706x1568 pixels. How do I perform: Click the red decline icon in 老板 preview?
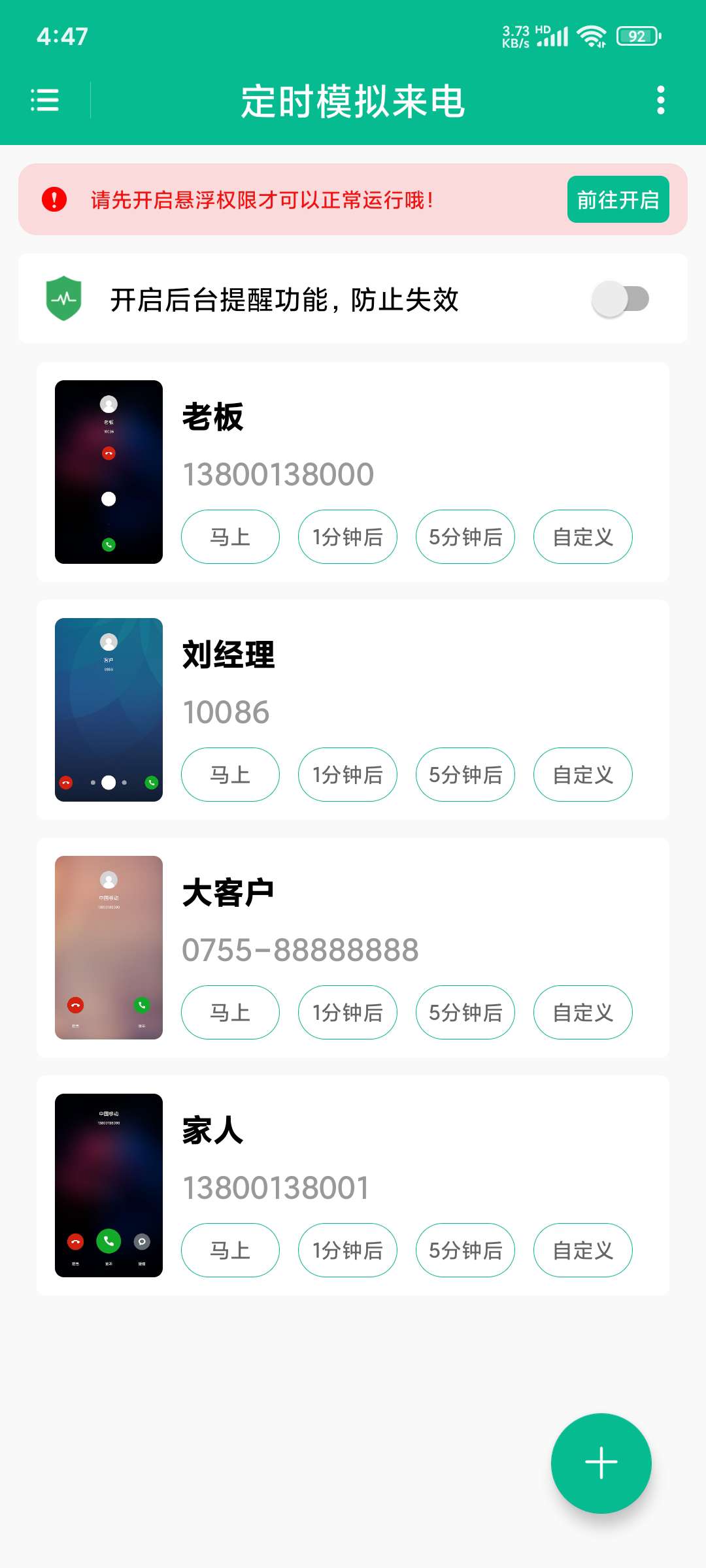click(x=109, y=452)
